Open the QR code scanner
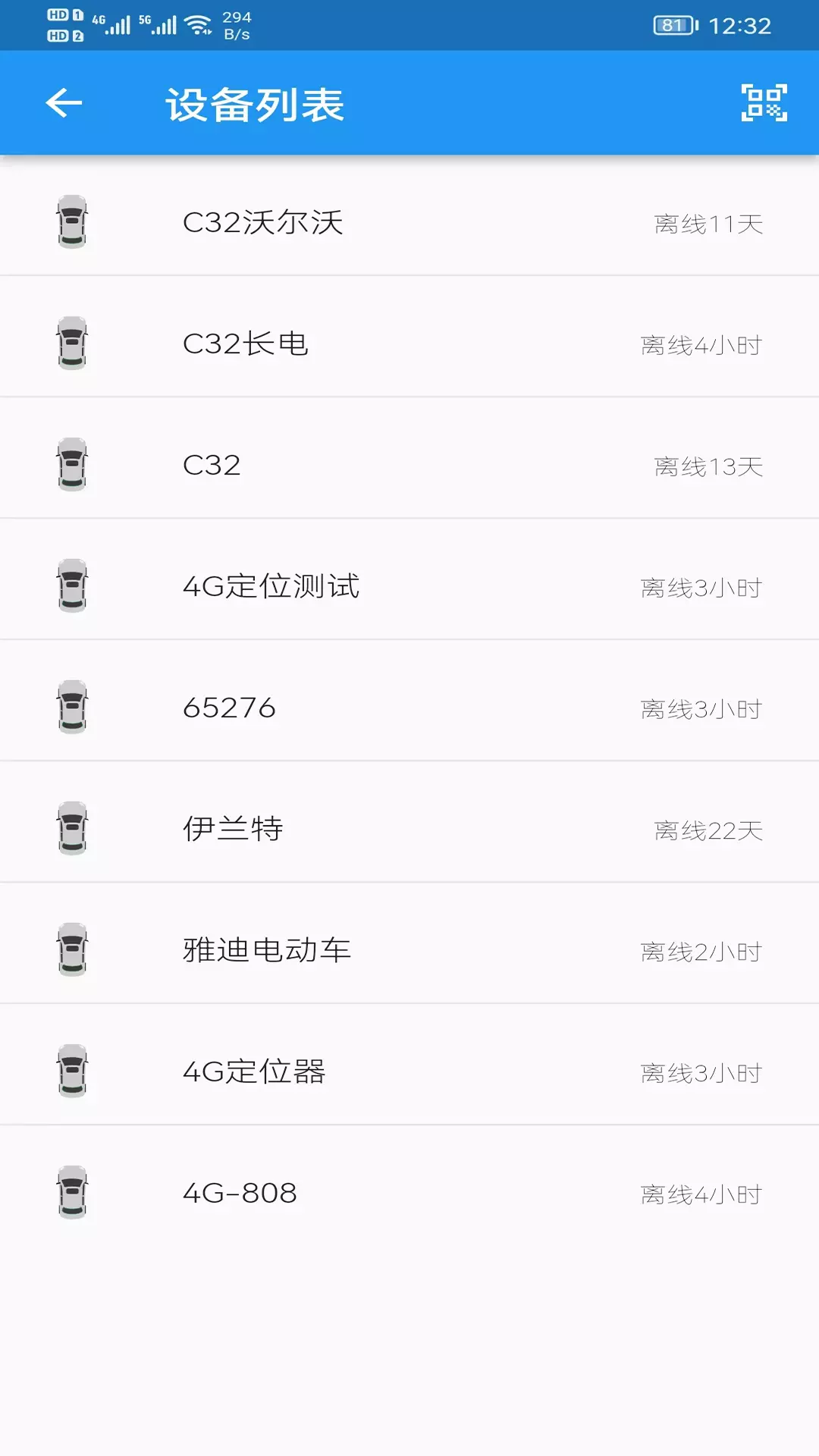This screenshot has width=819, height=1456. click(764, 103)
